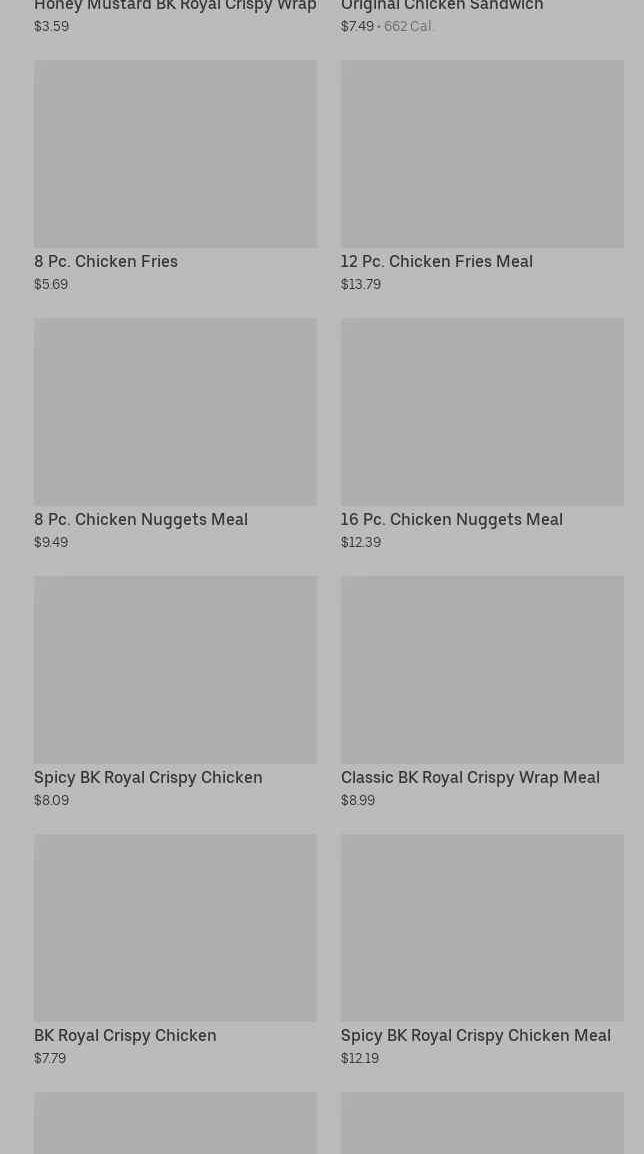The width and height of the screenshot is (644, 1154).
Task: Open BK Royal Crispy Chicken for $7.79
Action: (x=175, y=949)
